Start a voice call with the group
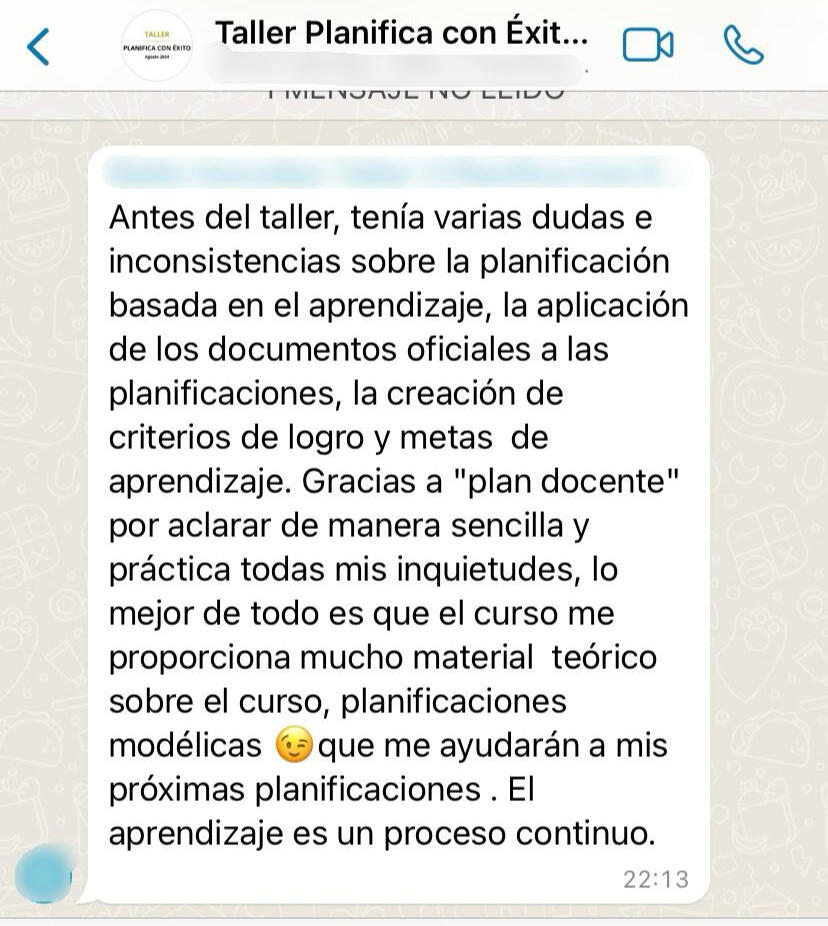Image resolution: width=828 pixels, height=926 pixels. coord(743,45)
